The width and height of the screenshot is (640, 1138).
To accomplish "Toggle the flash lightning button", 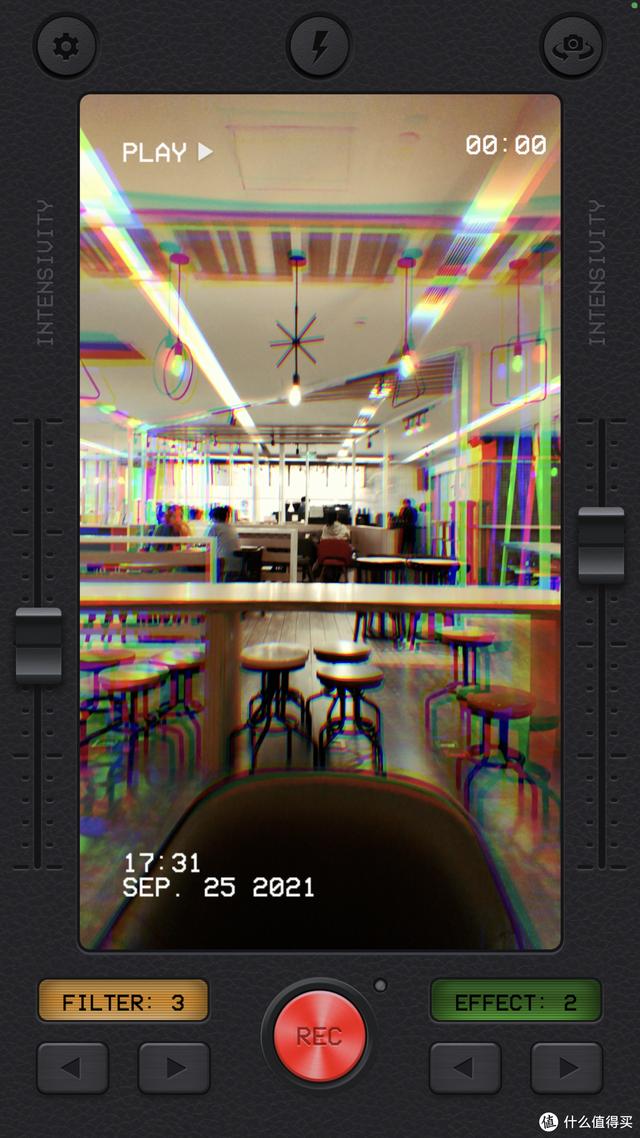I will 319,47.
